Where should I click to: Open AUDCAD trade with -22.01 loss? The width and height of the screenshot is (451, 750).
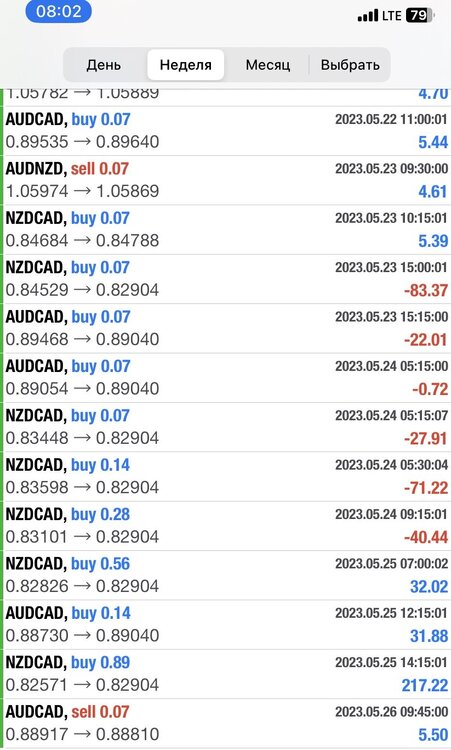click(226, 328)
